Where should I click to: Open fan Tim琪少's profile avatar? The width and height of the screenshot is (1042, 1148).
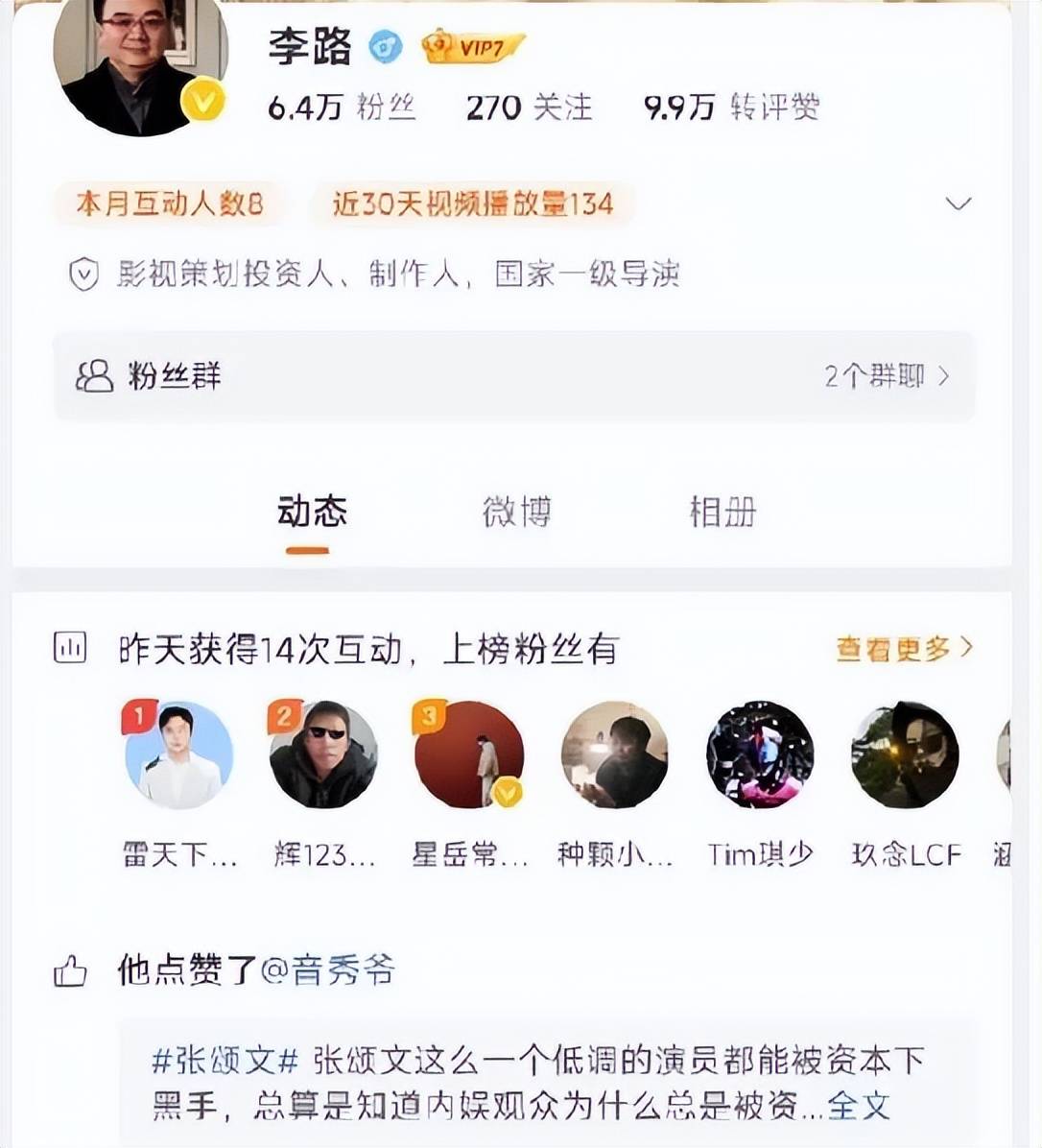coord(760,755)
